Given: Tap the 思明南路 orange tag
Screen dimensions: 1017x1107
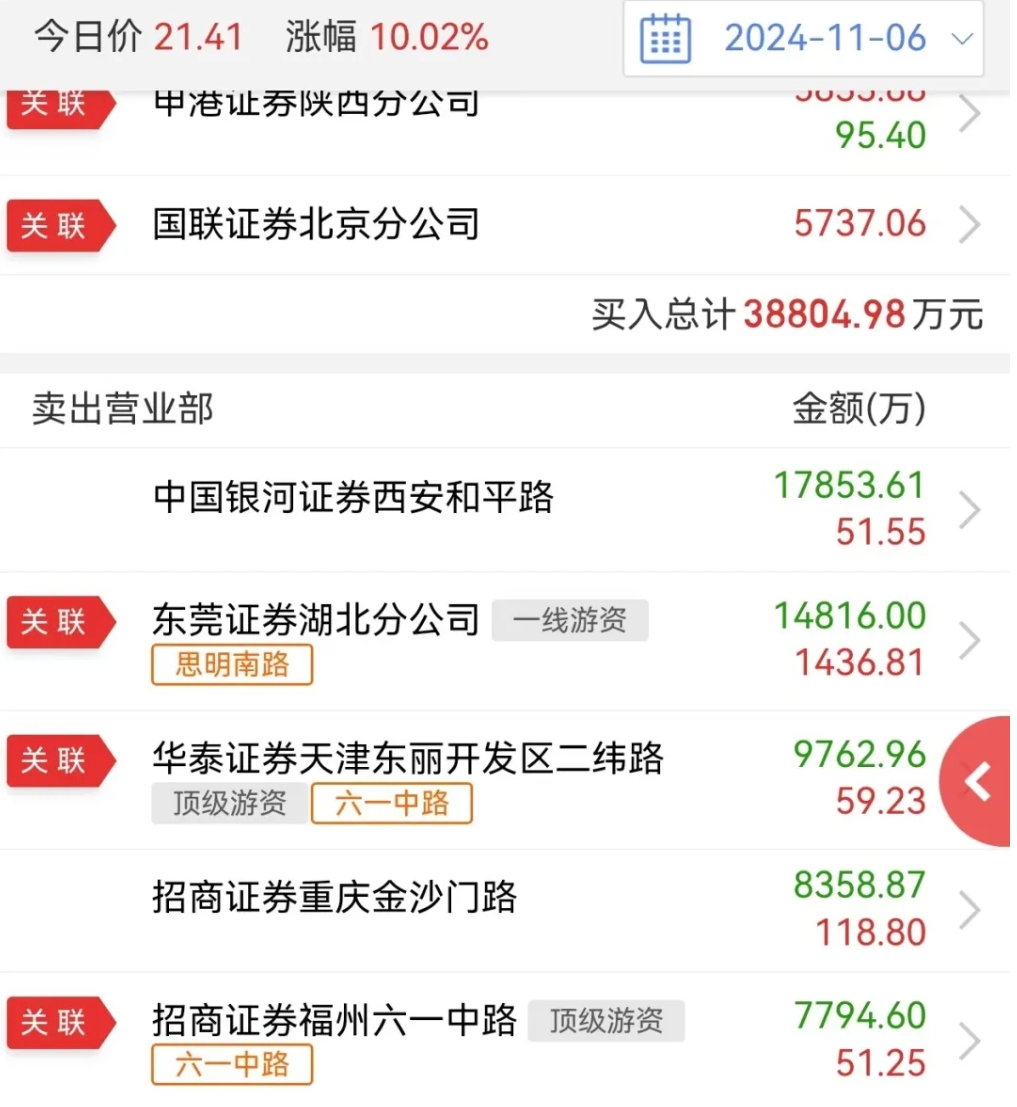Looking at the screenshot, I should click(231, 665).
